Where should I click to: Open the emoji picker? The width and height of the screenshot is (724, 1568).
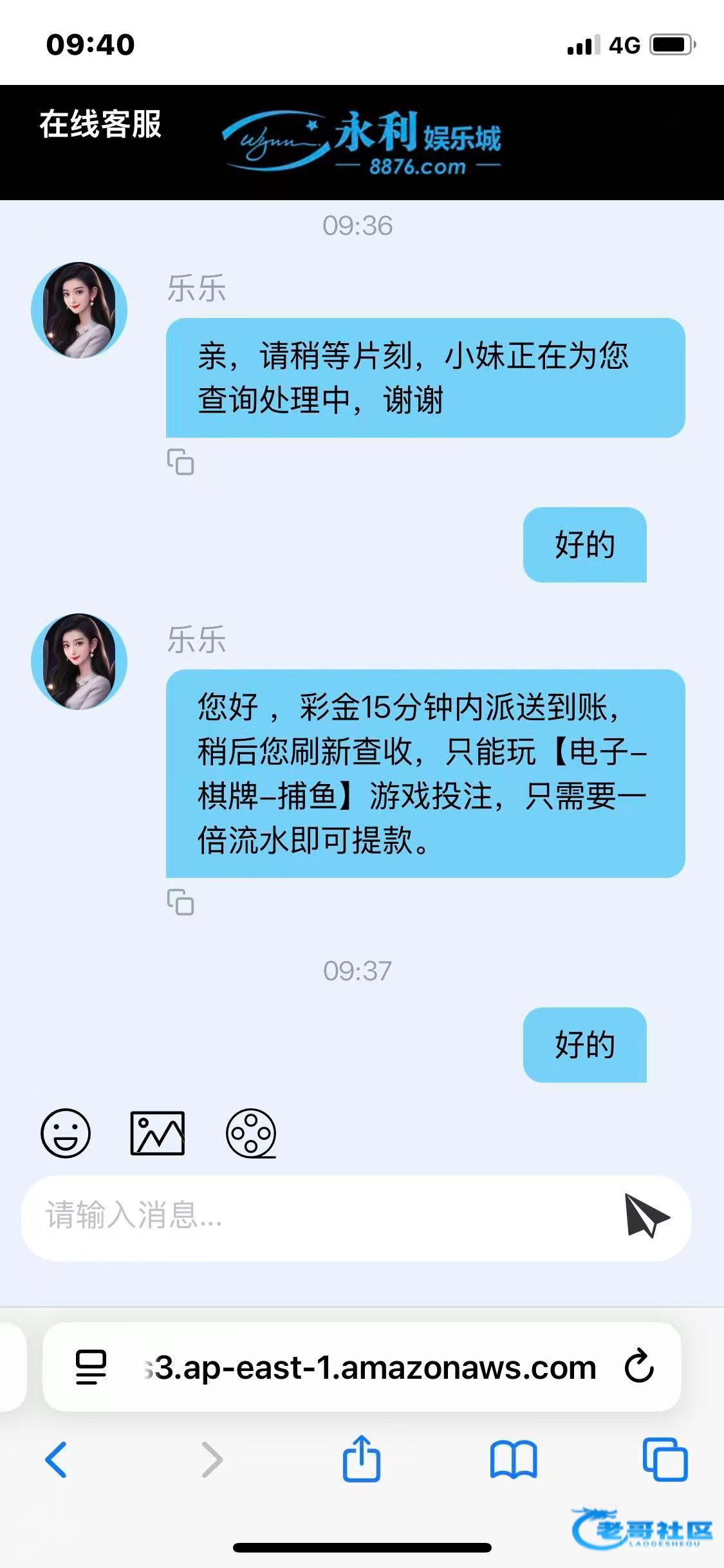(66, 1134)
